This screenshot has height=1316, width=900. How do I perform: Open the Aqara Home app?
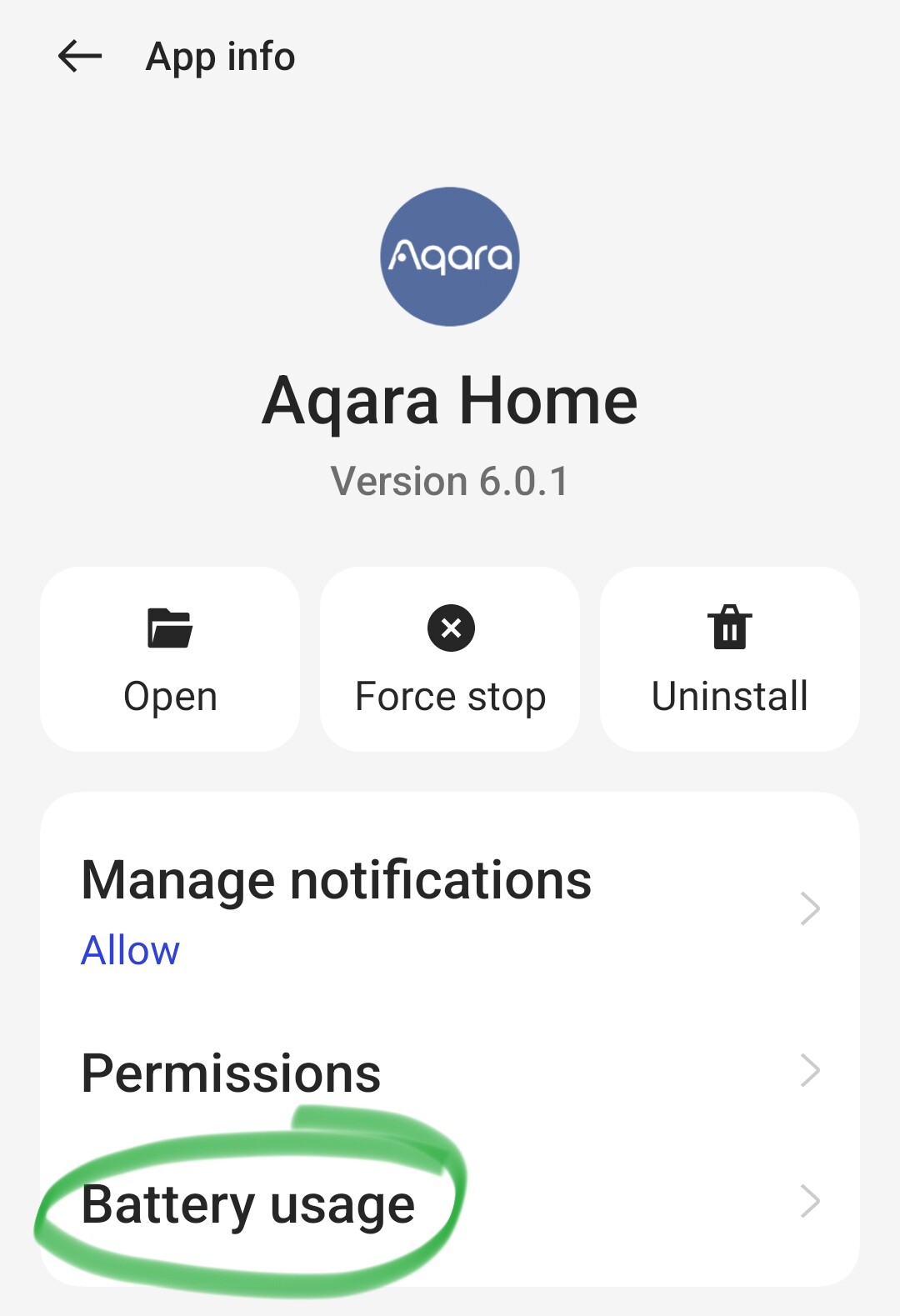click(x=170, y=659)
